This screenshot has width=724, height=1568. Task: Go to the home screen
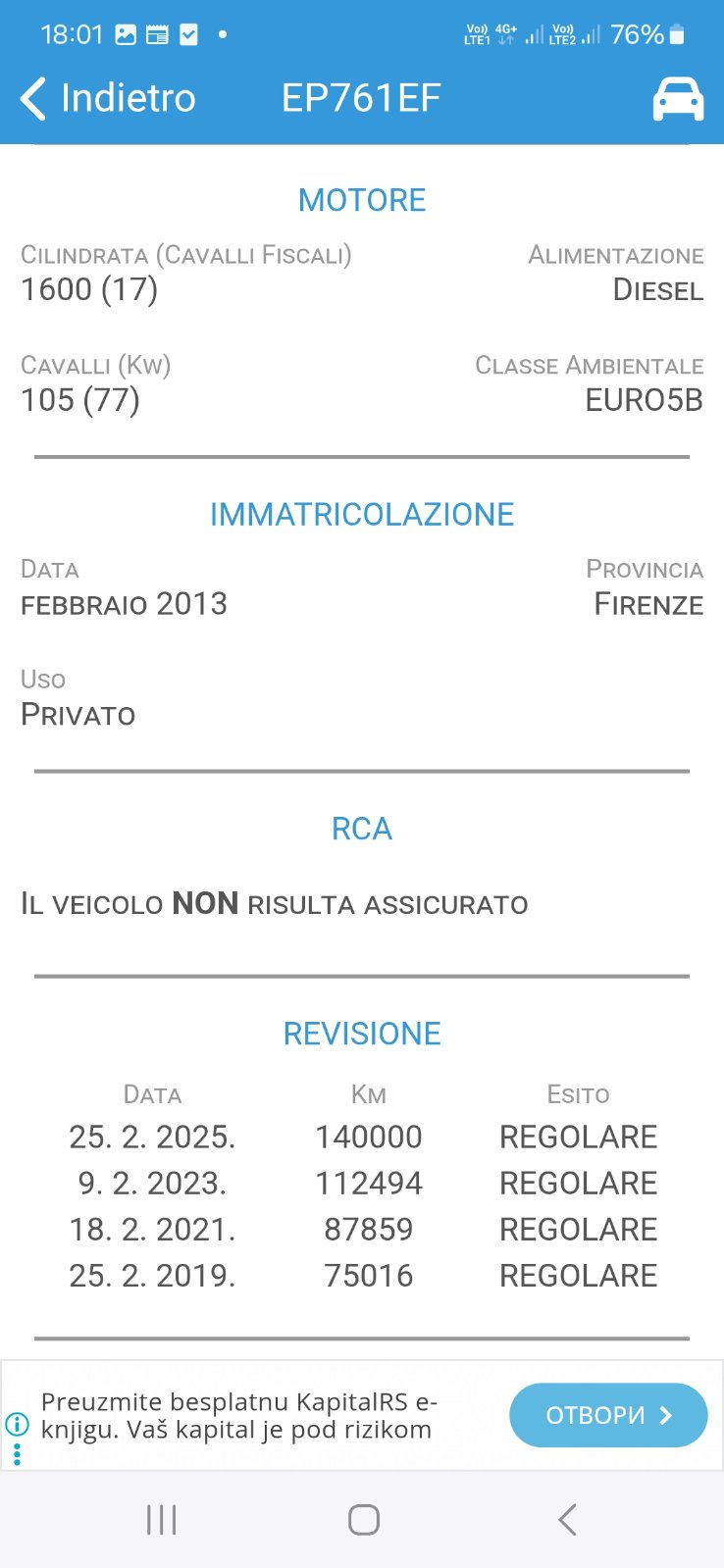363,1520
